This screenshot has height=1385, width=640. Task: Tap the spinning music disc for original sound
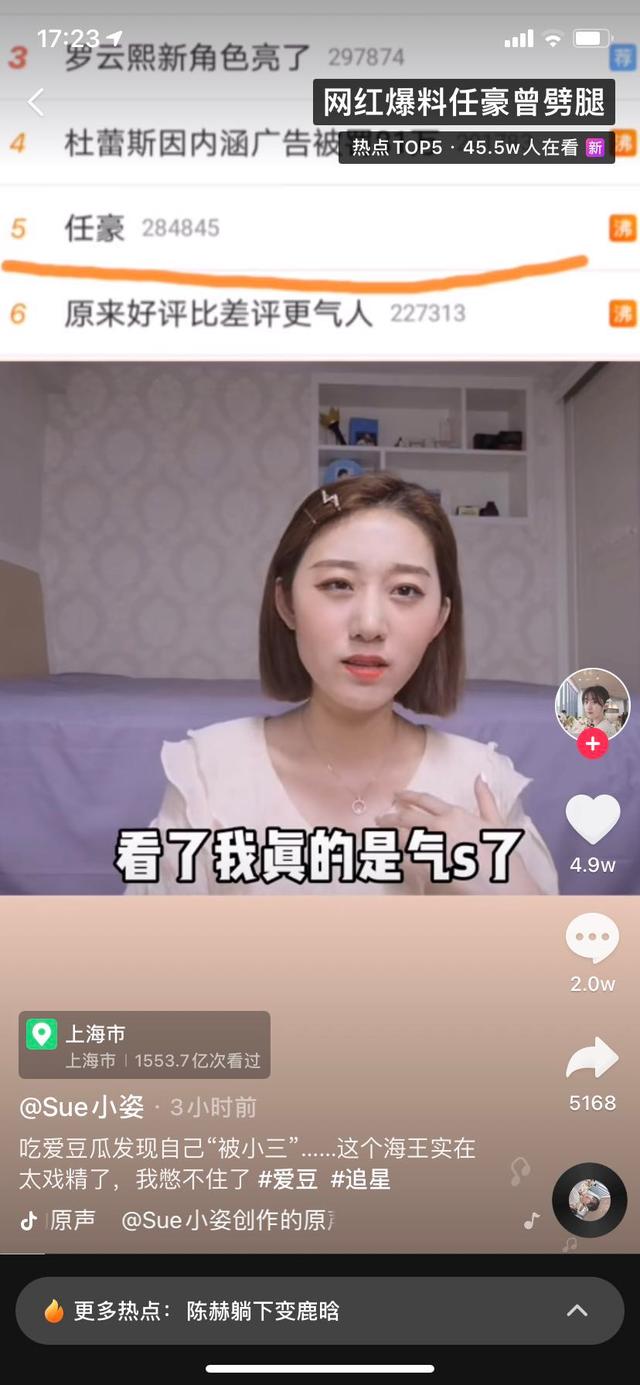click(x=589, y=1199)
